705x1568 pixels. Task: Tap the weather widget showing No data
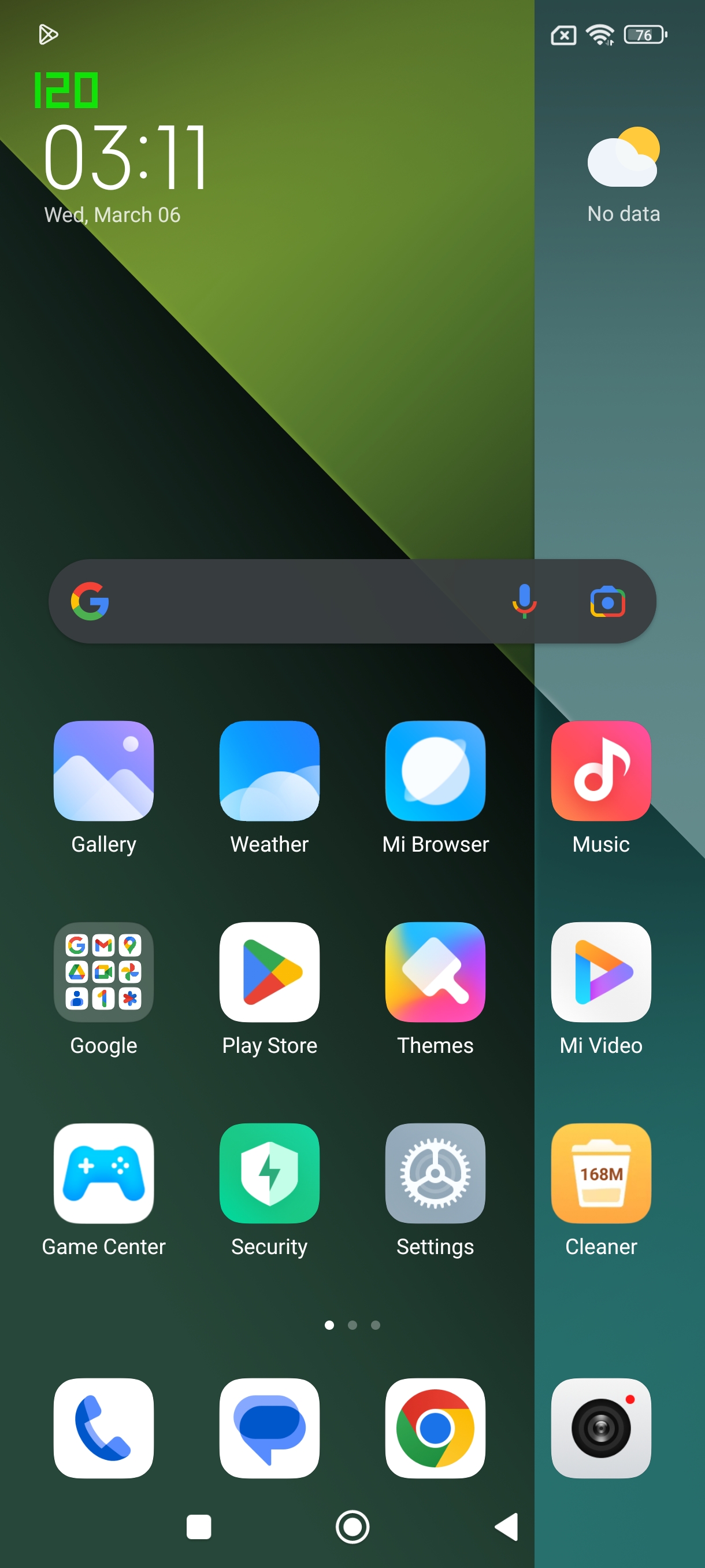(x=623, y=173)
